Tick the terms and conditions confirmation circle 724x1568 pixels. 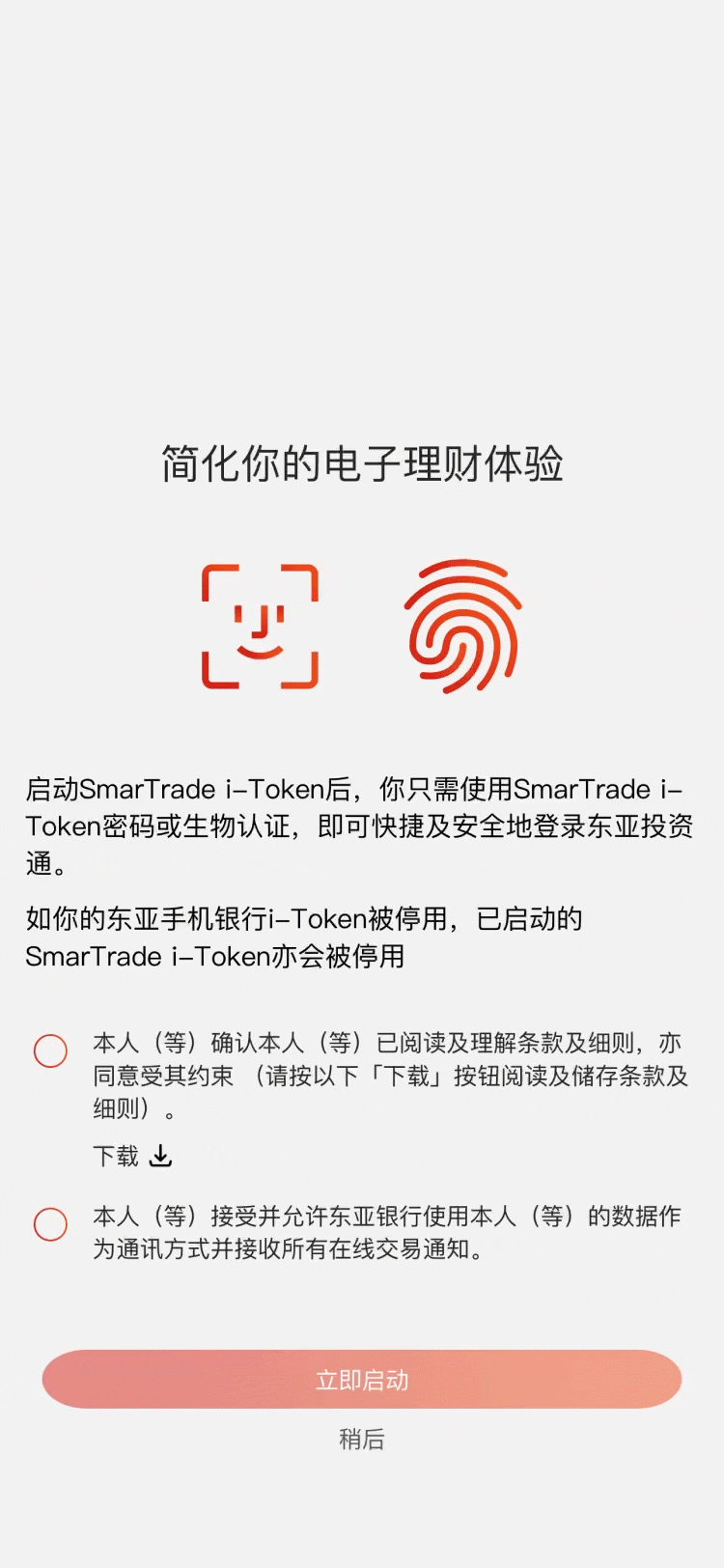(50, 1050)
